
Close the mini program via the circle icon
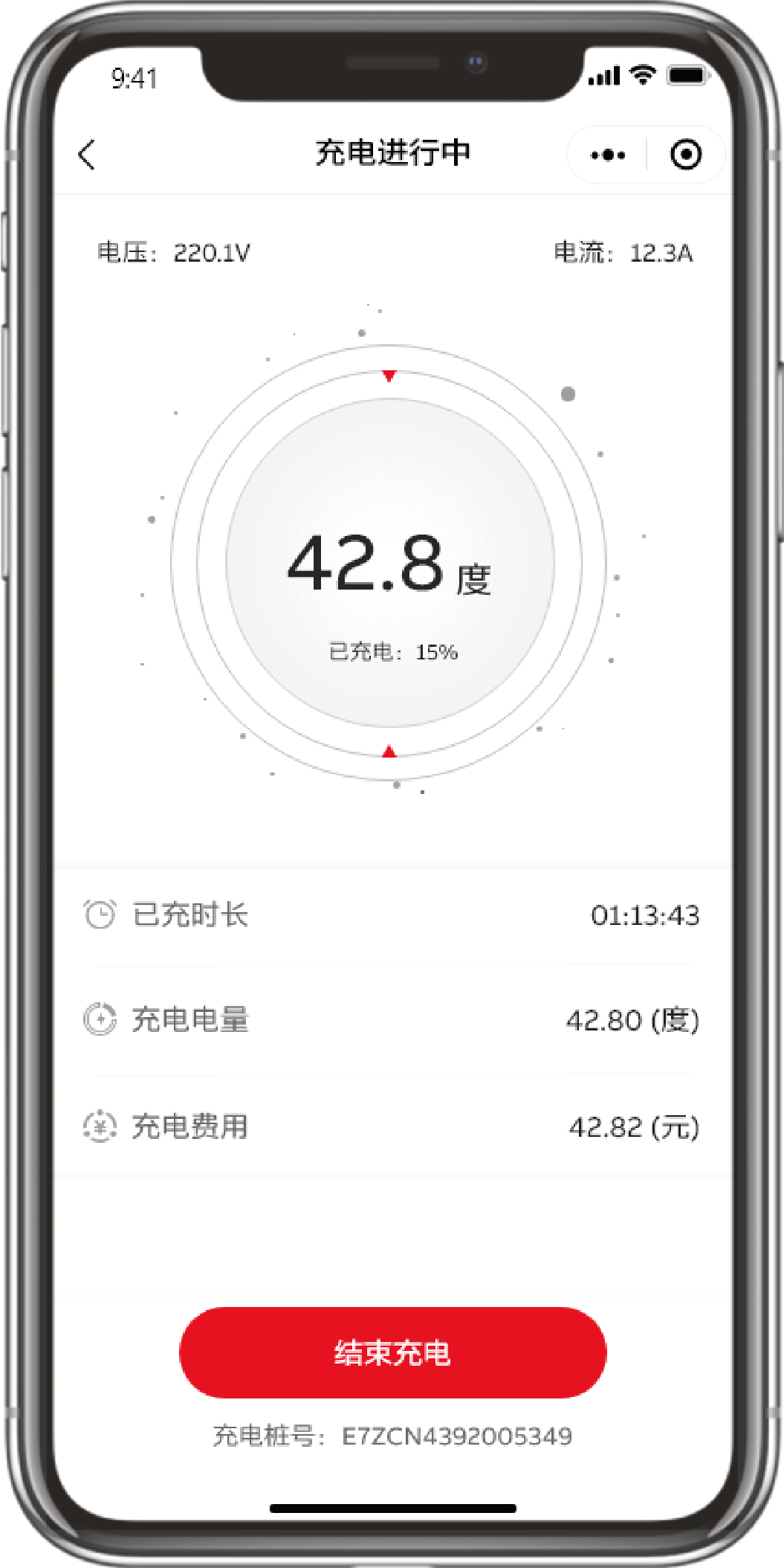pos(685,155)
